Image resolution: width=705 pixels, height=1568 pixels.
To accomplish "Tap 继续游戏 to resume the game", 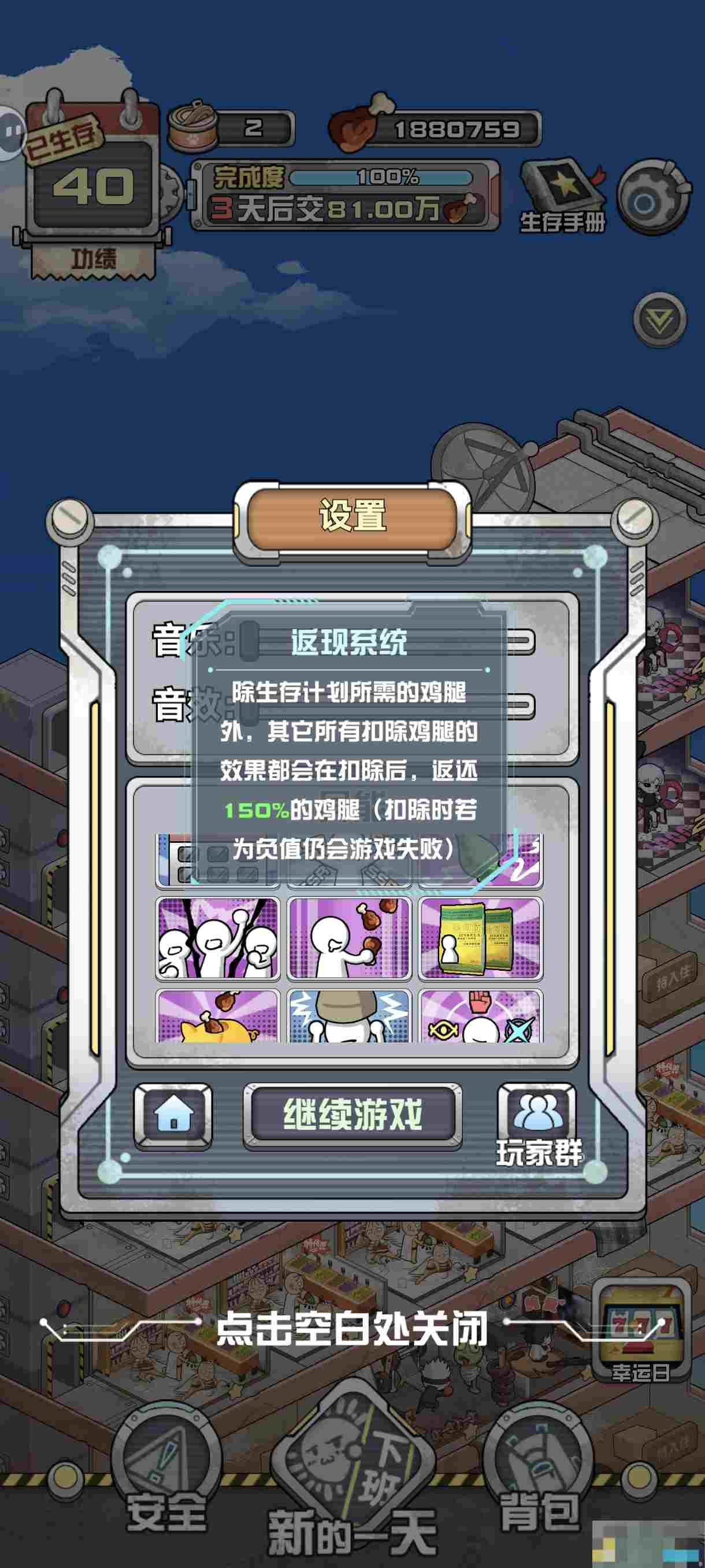I will pyautogui.click(x=352, y=1116).
